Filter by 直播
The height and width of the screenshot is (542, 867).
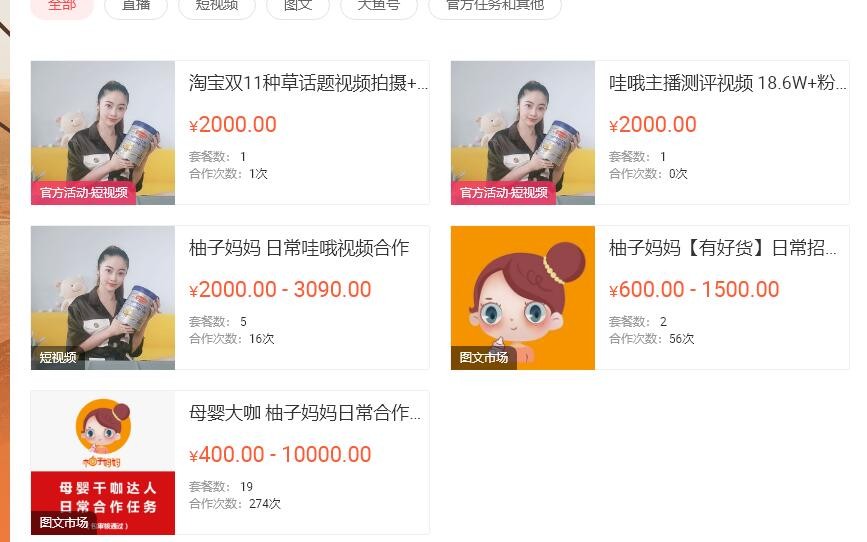point(136,6)
